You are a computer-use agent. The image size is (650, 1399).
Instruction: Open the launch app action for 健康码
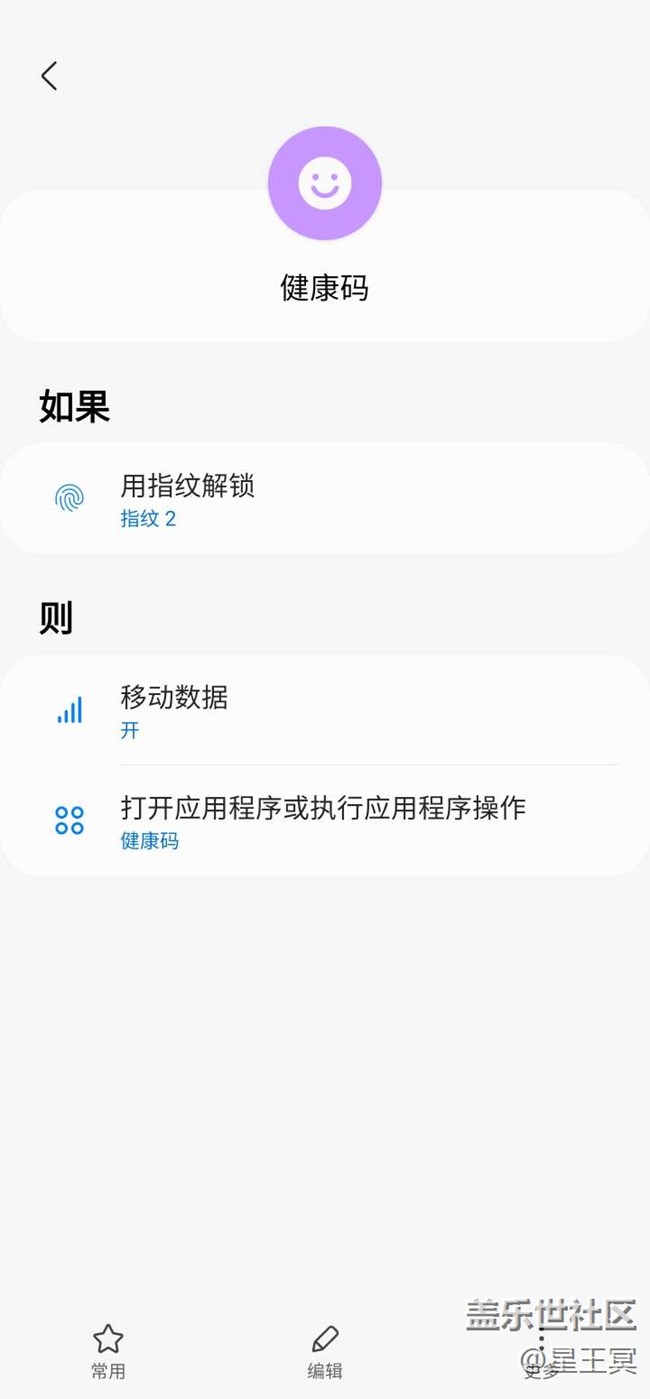tap(324, 821)
